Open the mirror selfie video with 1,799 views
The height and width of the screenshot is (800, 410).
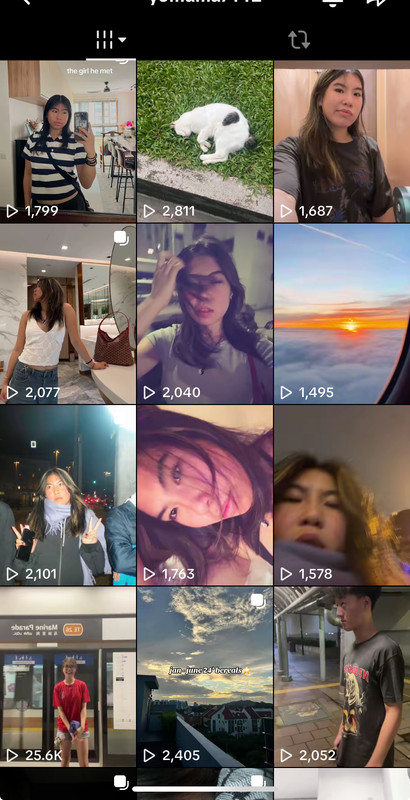68,141
